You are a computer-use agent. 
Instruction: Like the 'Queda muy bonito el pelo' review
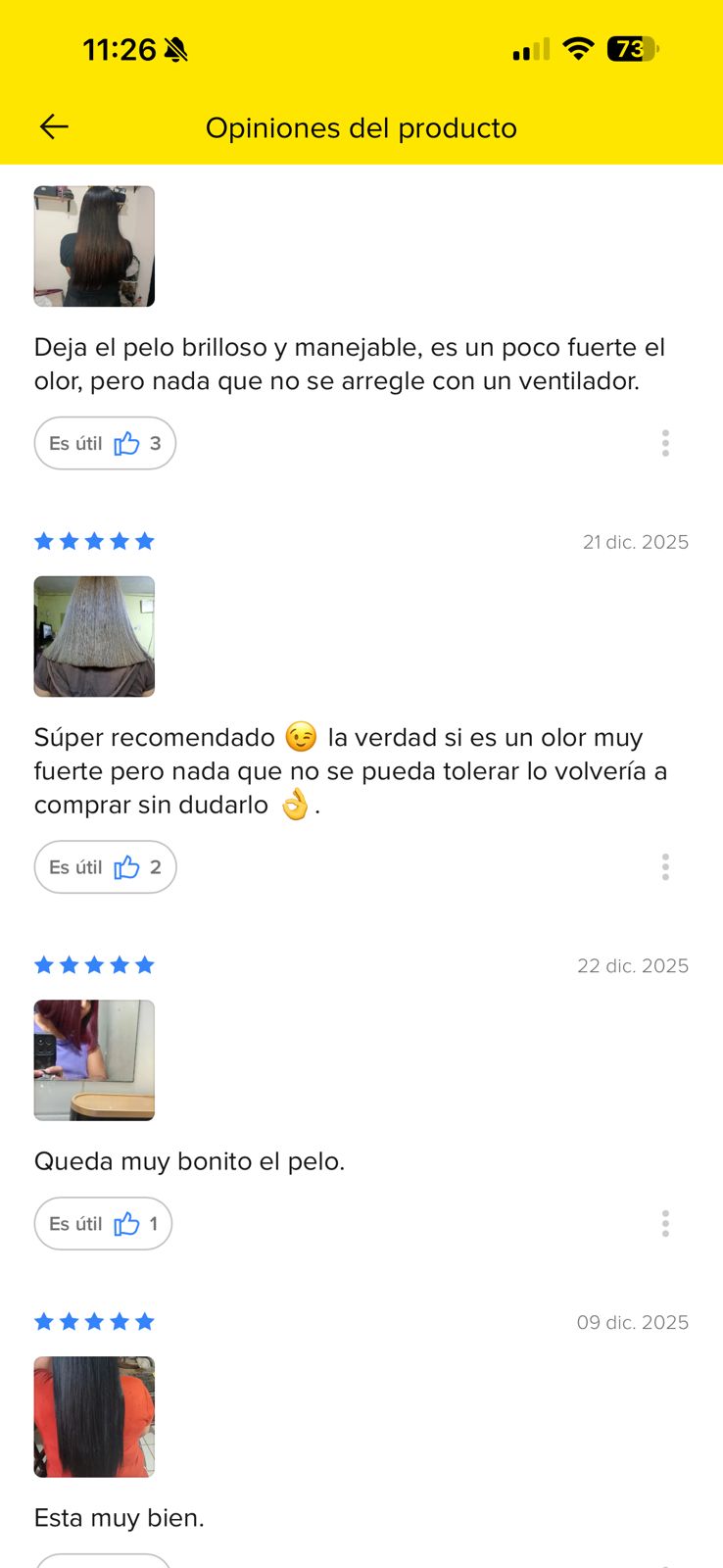(x=103, y=1224)
